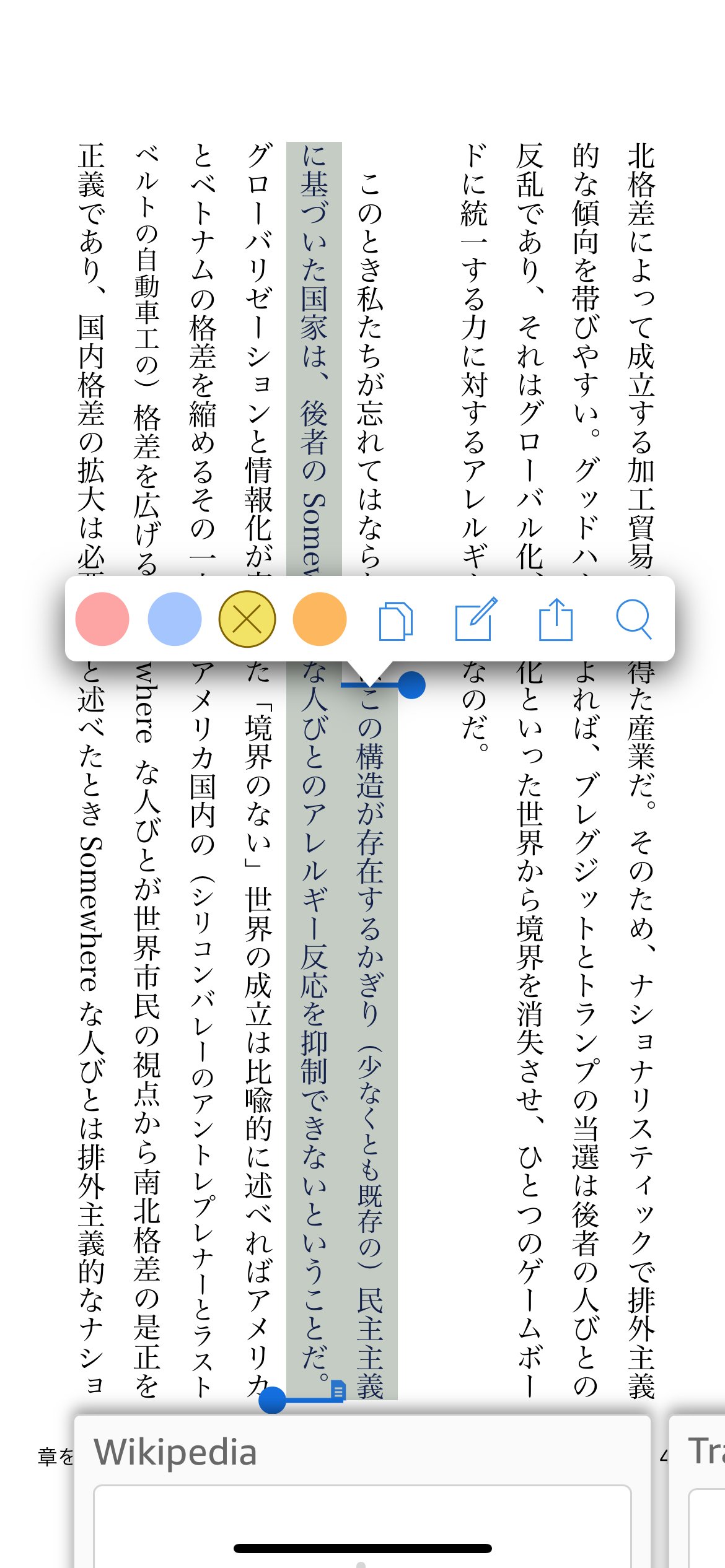Search for the selected text

(x=633, y=619)
